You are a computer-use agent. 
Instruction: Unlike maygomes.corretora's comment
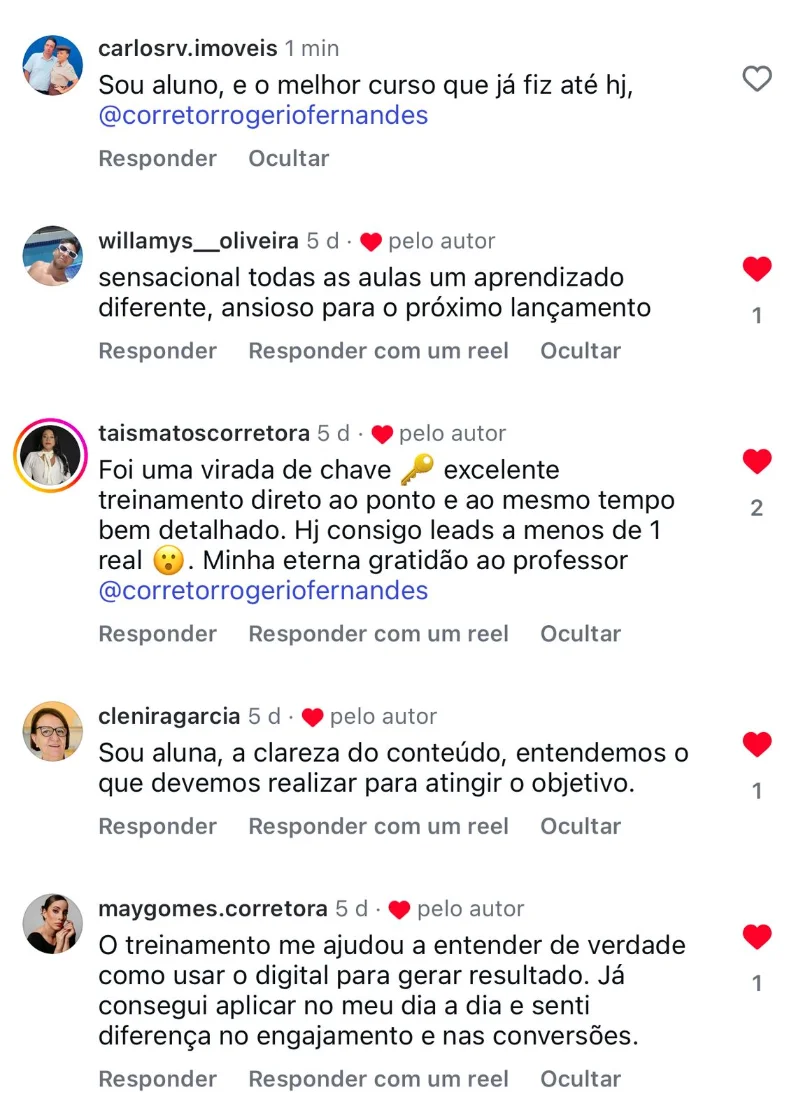click(757, 938)
